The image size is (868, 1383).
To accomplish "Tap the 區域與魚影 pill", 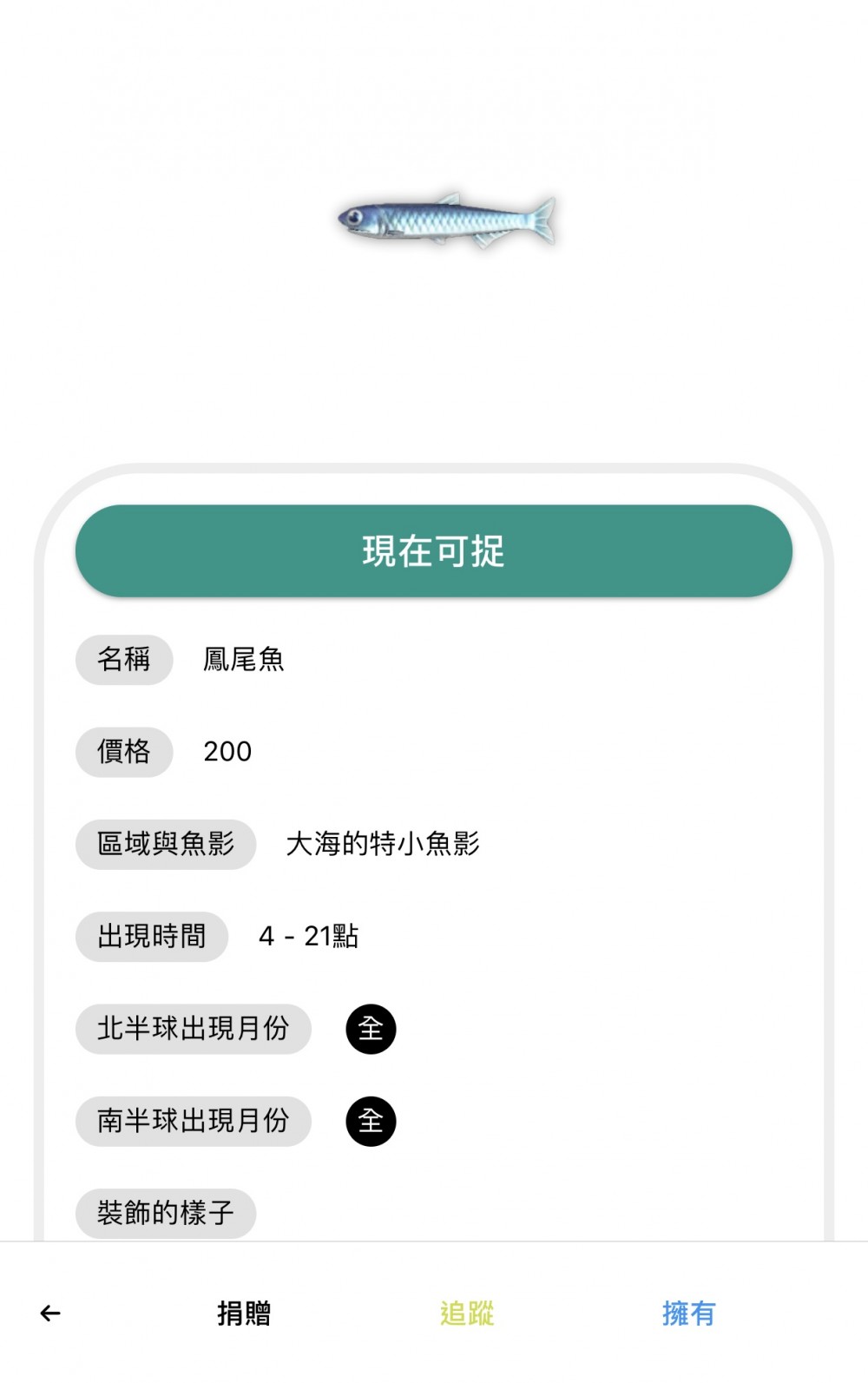I will tap(165, 844).
